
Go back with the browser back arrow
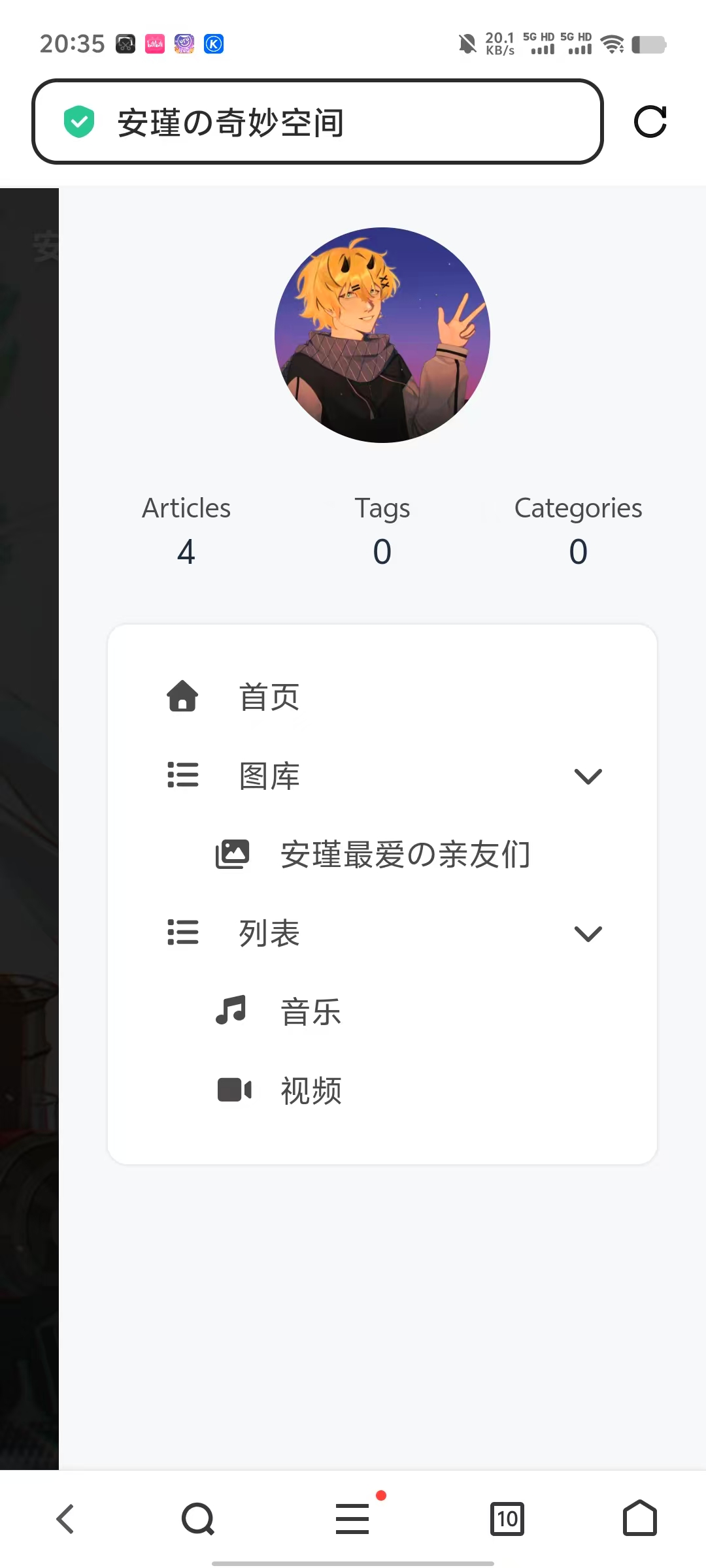click(x=65, y=1518)
